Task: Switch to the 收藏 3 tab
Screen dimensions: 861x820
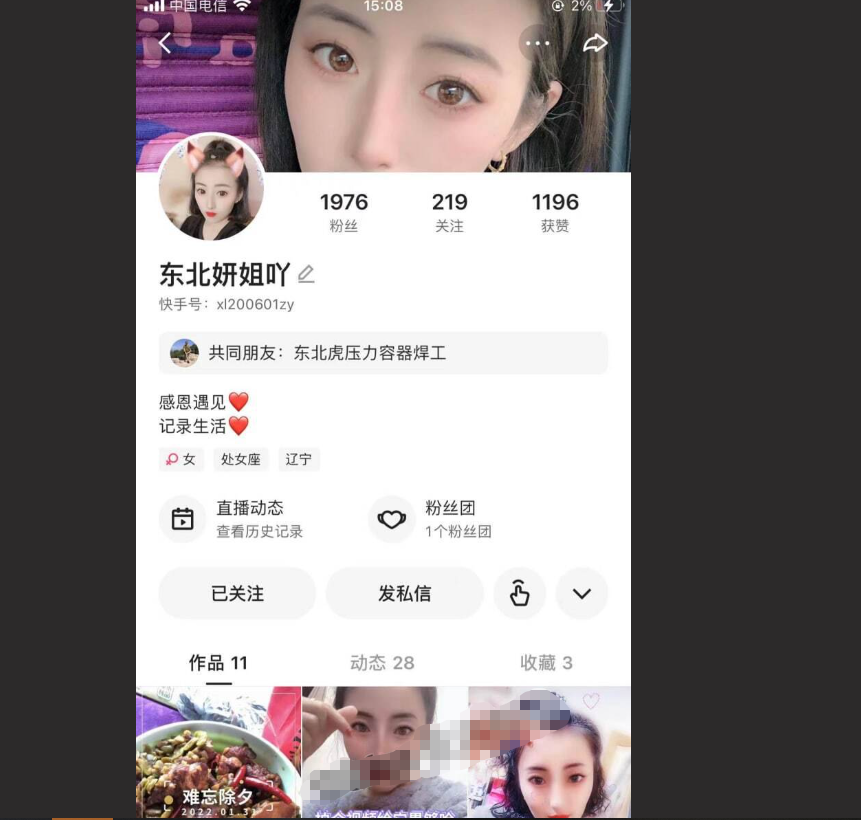Action: tap(546, 663)
